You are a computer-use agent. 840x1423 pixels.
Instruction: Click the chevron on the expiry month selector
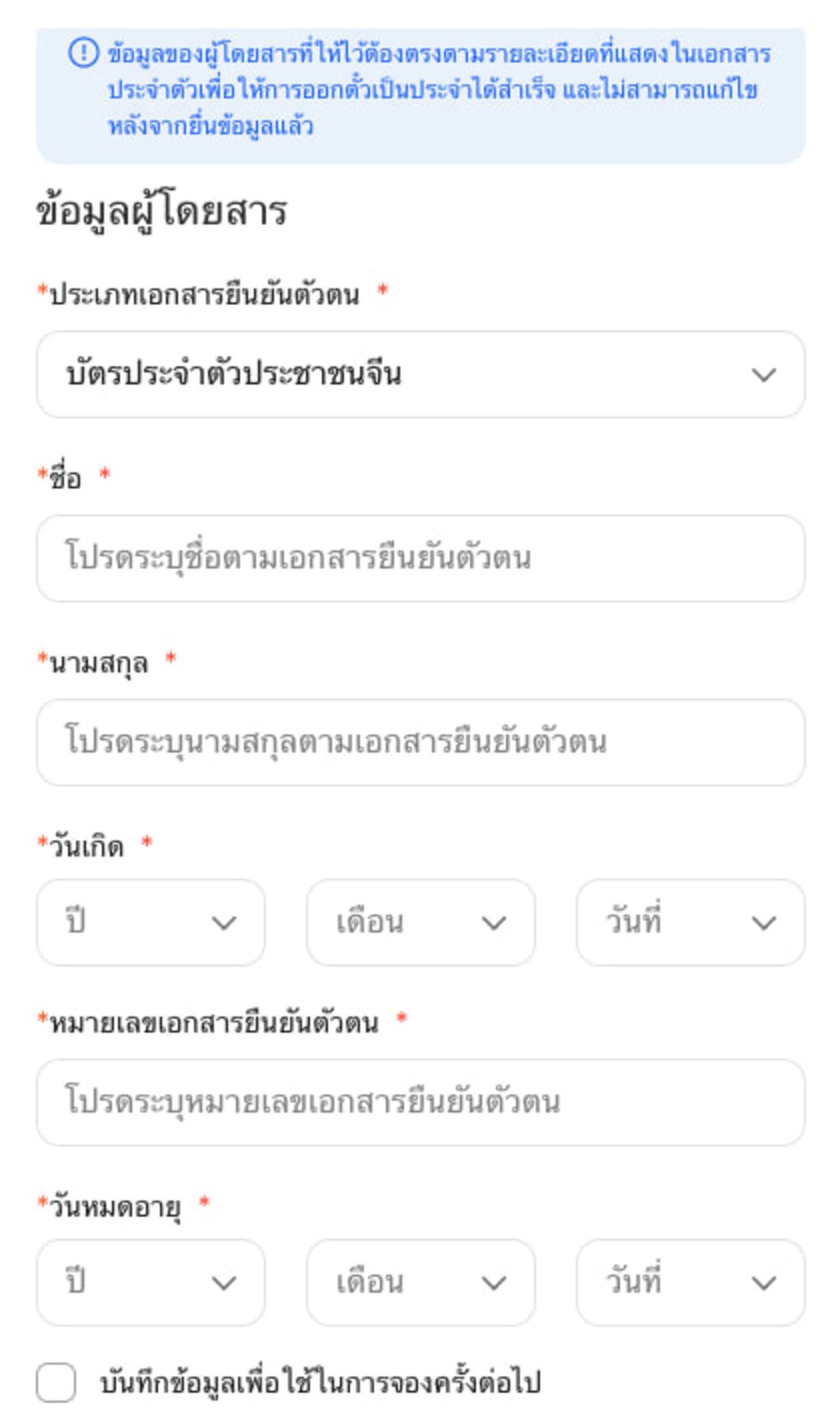(495, 1283)
